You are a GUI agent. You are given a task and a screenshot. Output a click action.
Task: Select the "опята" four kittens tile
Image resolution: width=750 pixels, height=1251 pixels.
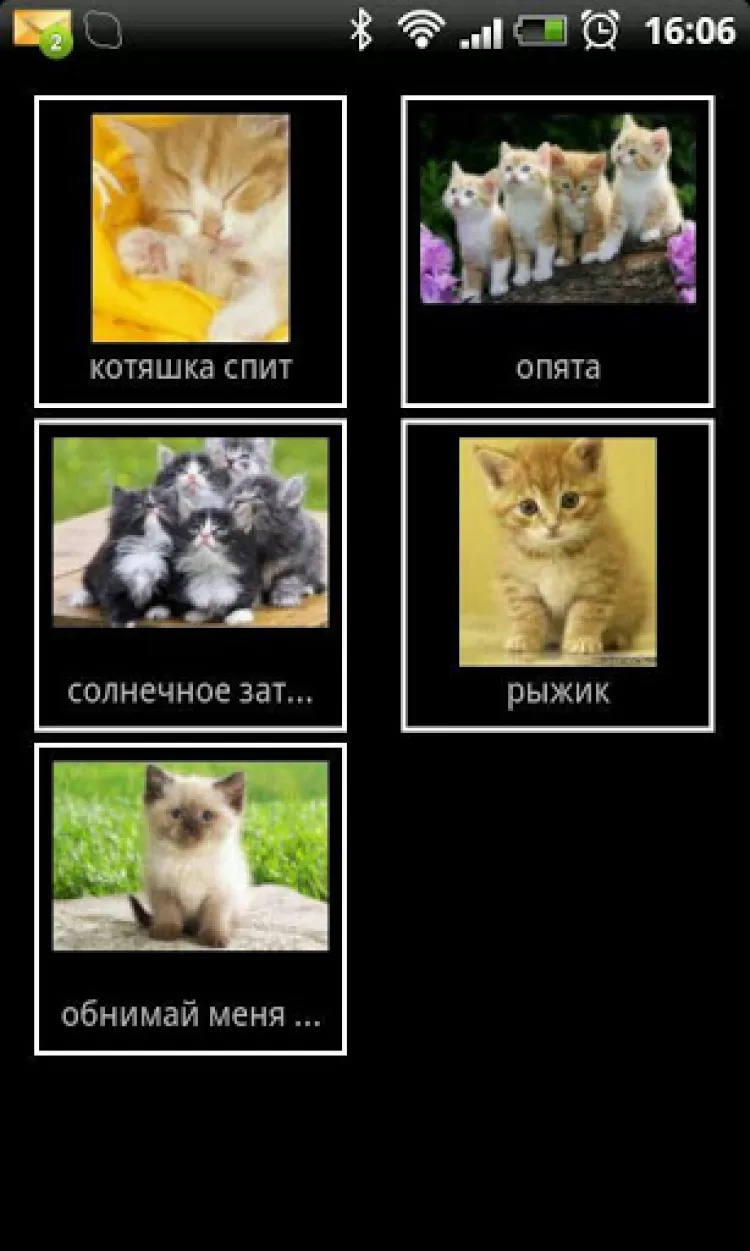[557, 251]
